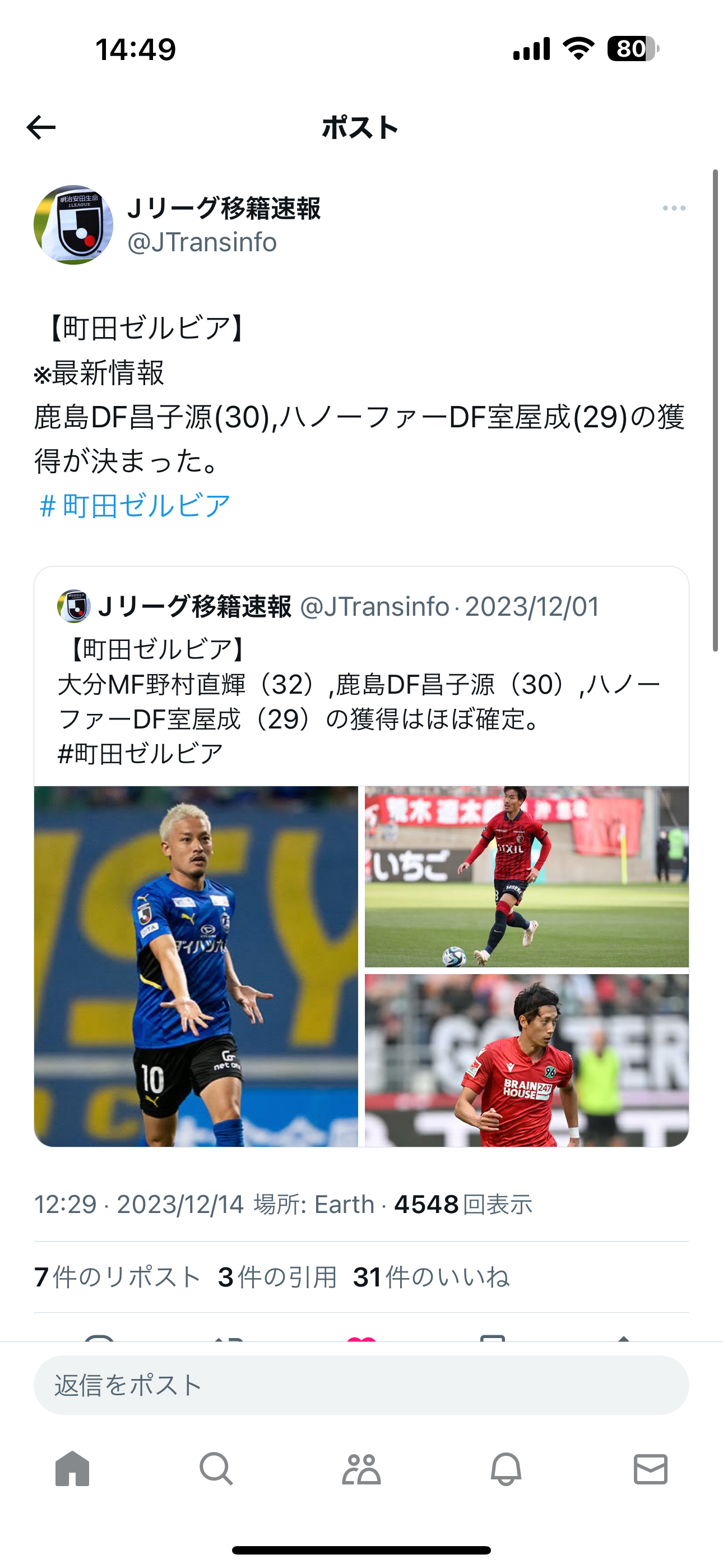The width and height of the screenshot is (723, 1568).
Task: Open the Messages envelope tab
Action: pos(650,1469)
